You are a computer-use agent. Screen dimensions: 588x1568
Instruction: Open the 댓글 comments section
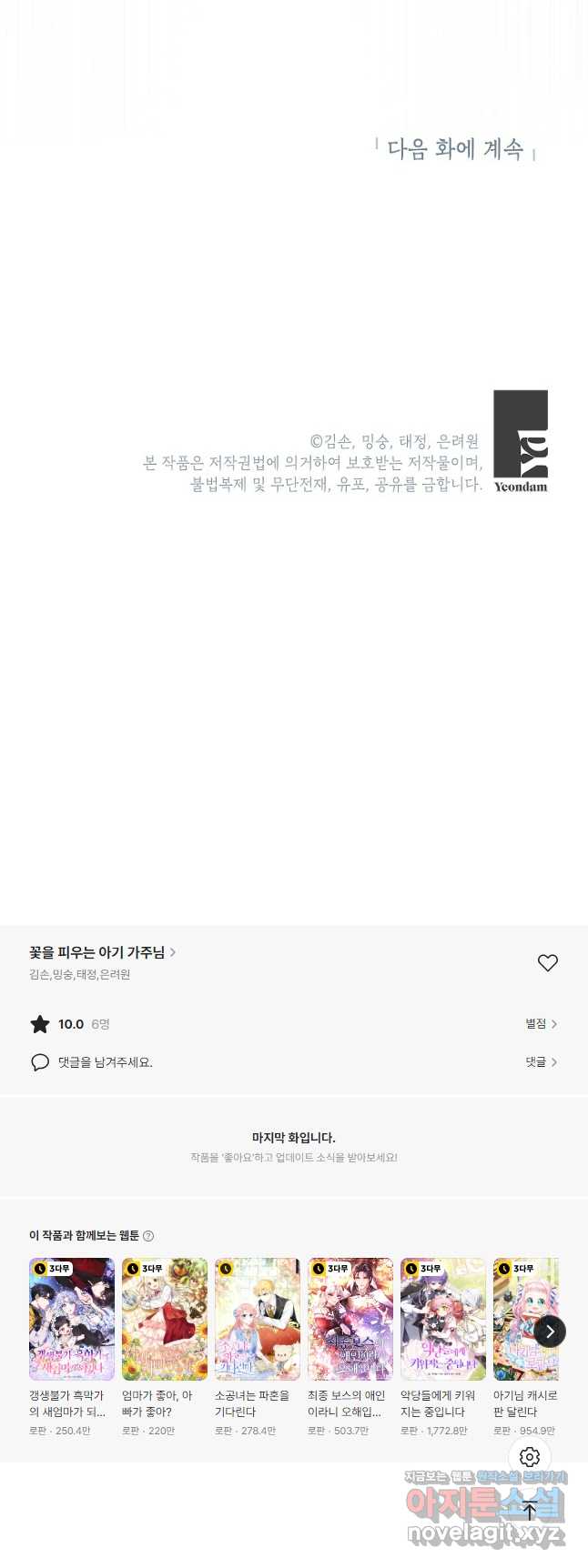[x=541, y=1062]
